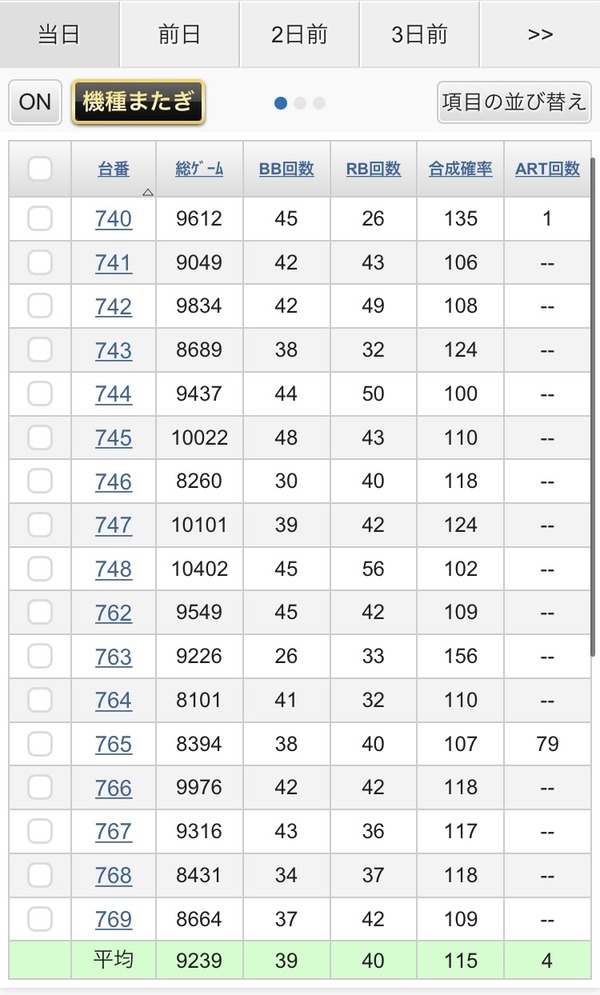Viewport: 600px width, 995px height.
Task: Sort by the 台番 column header
Action: tap(114, 169)
